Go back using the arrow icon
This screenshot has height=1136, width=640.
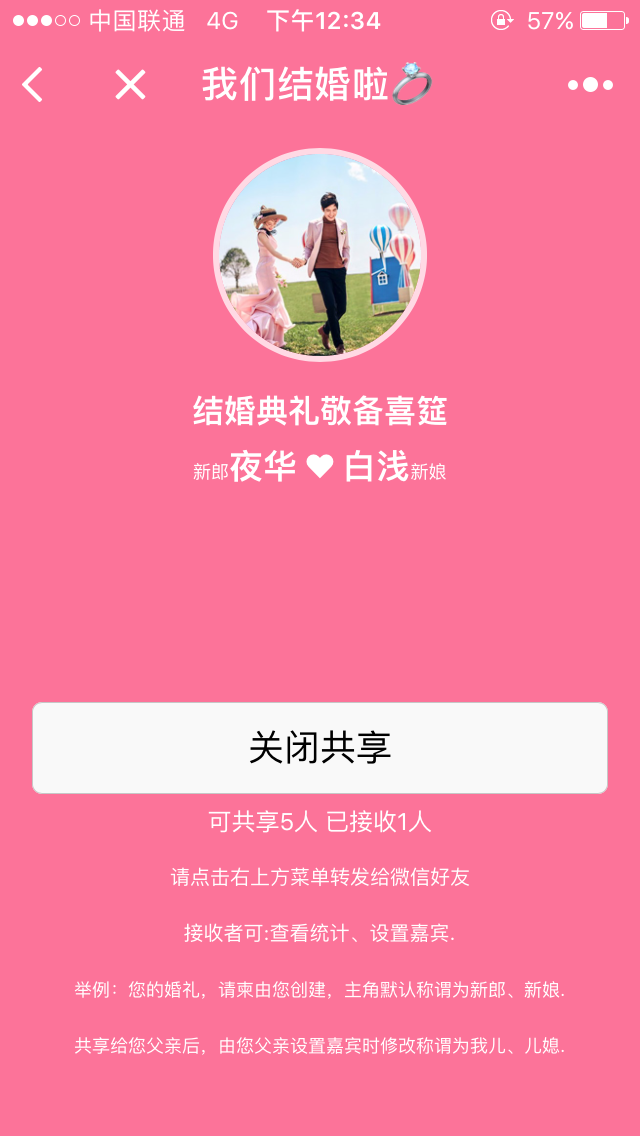(x=33, y=85)
